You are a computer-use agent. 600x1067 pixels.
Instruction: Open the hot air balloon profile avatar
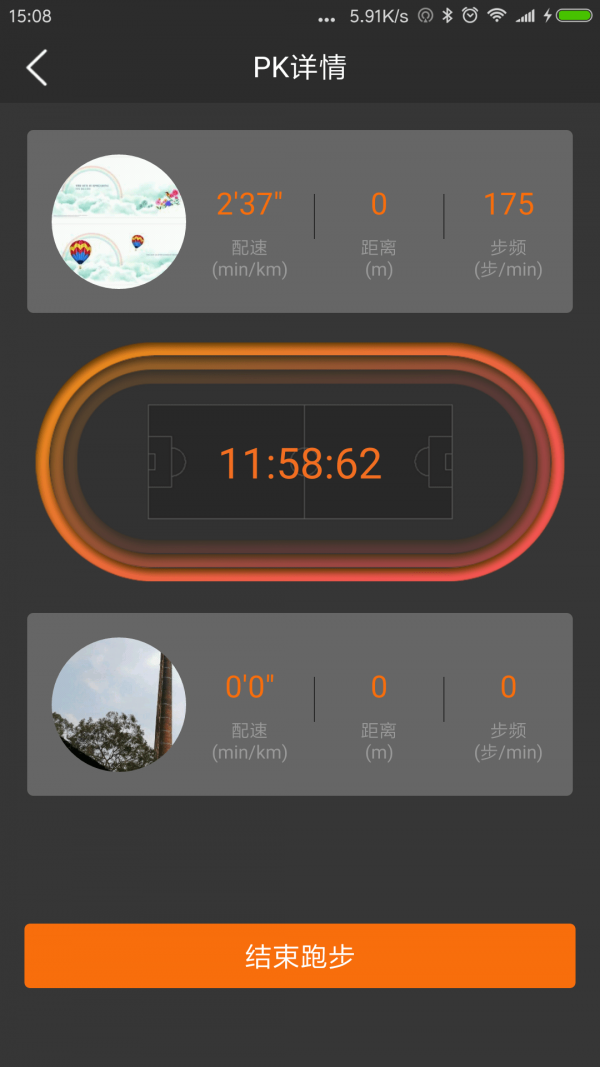pos(119,222)
